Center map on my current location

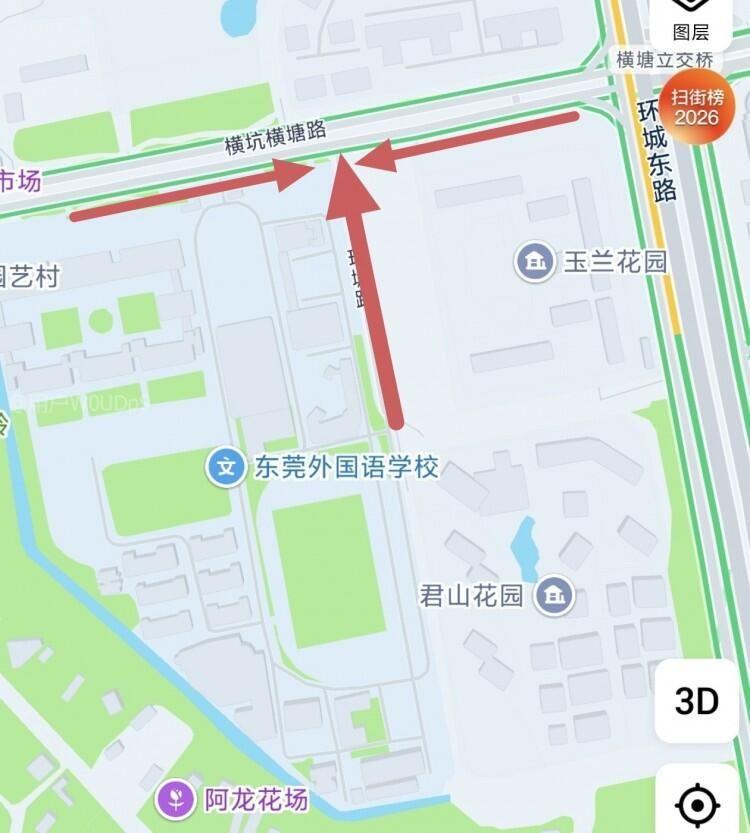click(696, 802)
